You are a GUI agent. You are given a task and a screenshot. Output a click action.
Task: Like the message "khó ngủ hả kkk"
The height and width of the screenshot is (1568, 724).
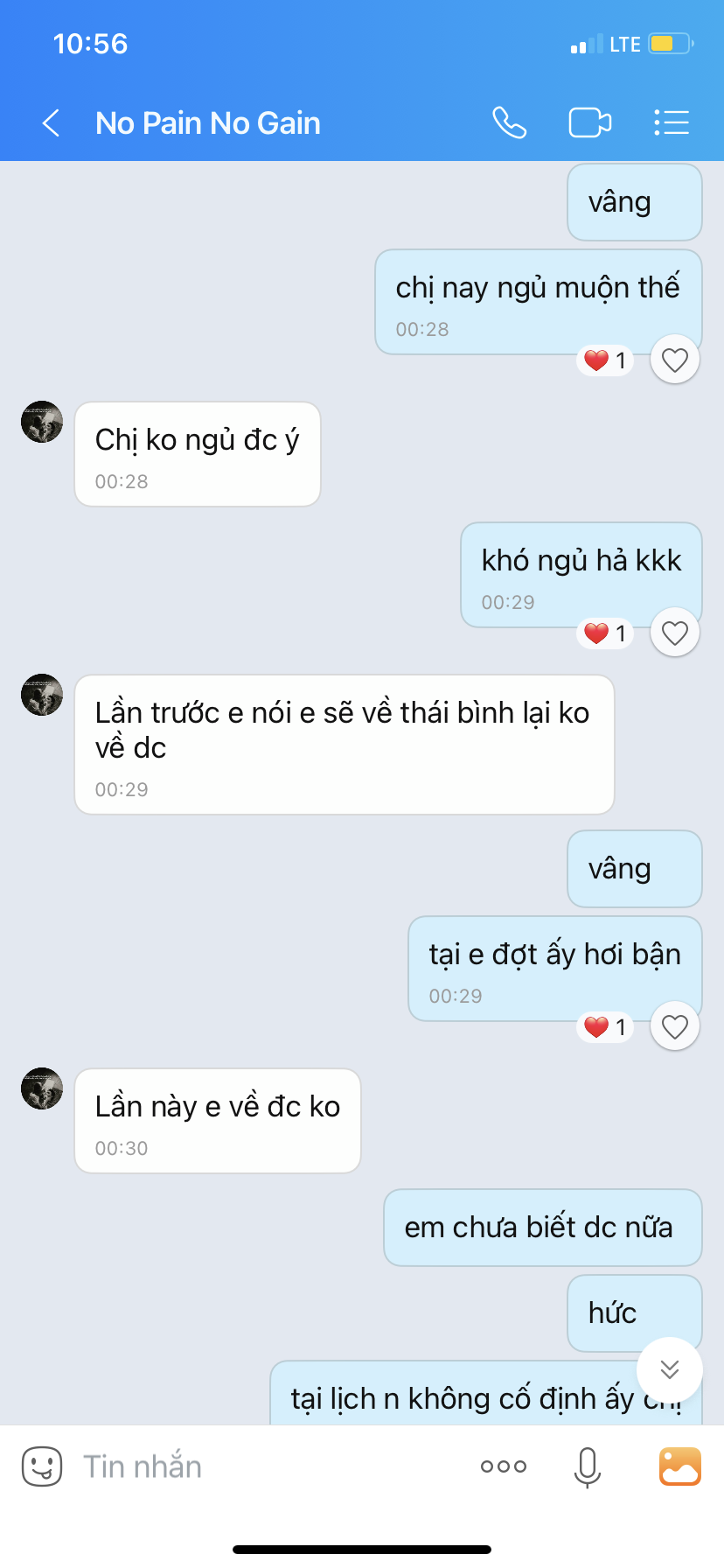tap(674, 633)
